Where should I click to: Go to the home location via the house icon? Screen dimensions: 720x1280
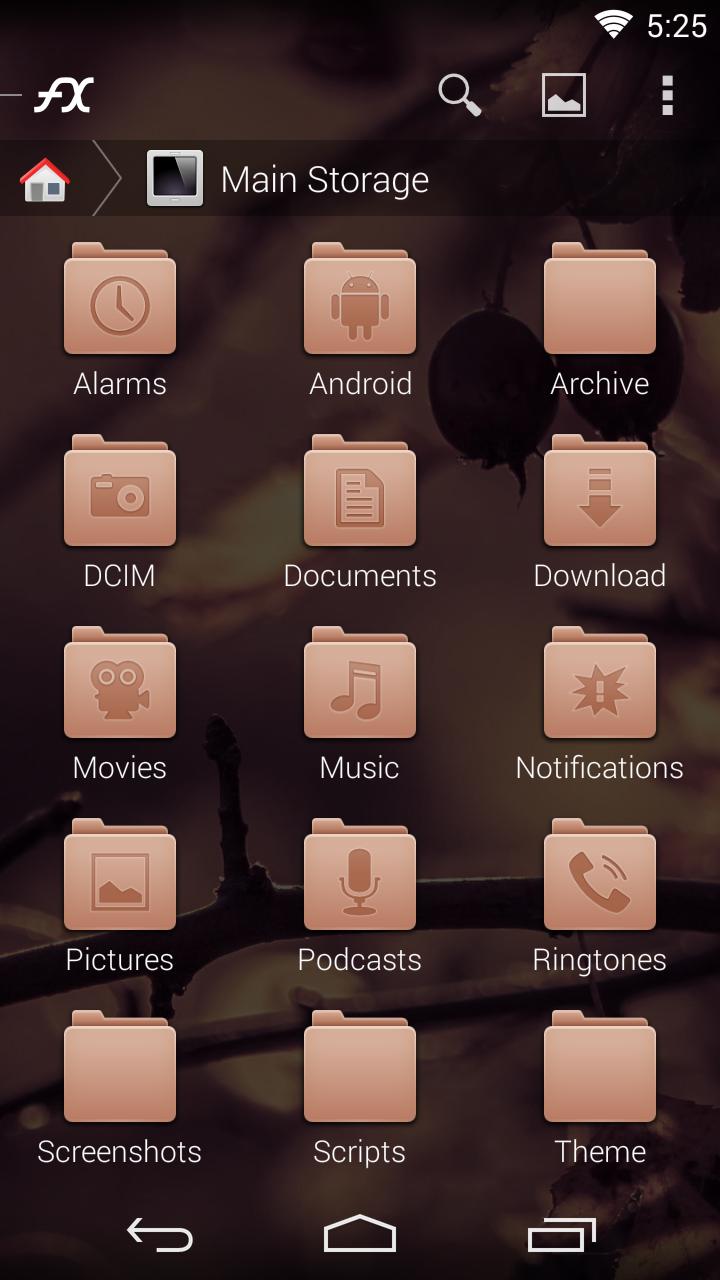click(42, 178)
